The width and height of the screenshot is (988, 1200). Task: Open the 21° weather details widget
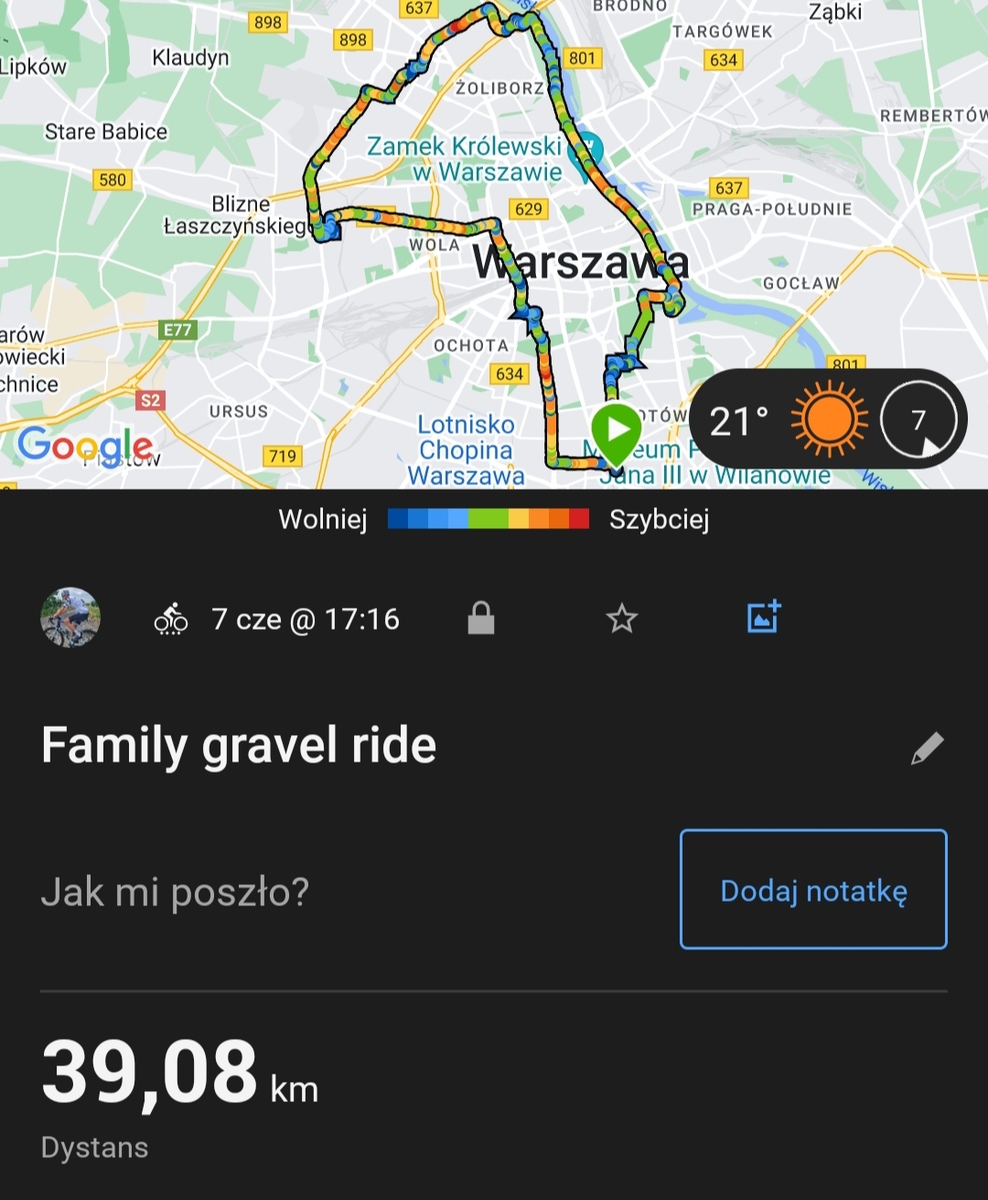coord(828,420)
